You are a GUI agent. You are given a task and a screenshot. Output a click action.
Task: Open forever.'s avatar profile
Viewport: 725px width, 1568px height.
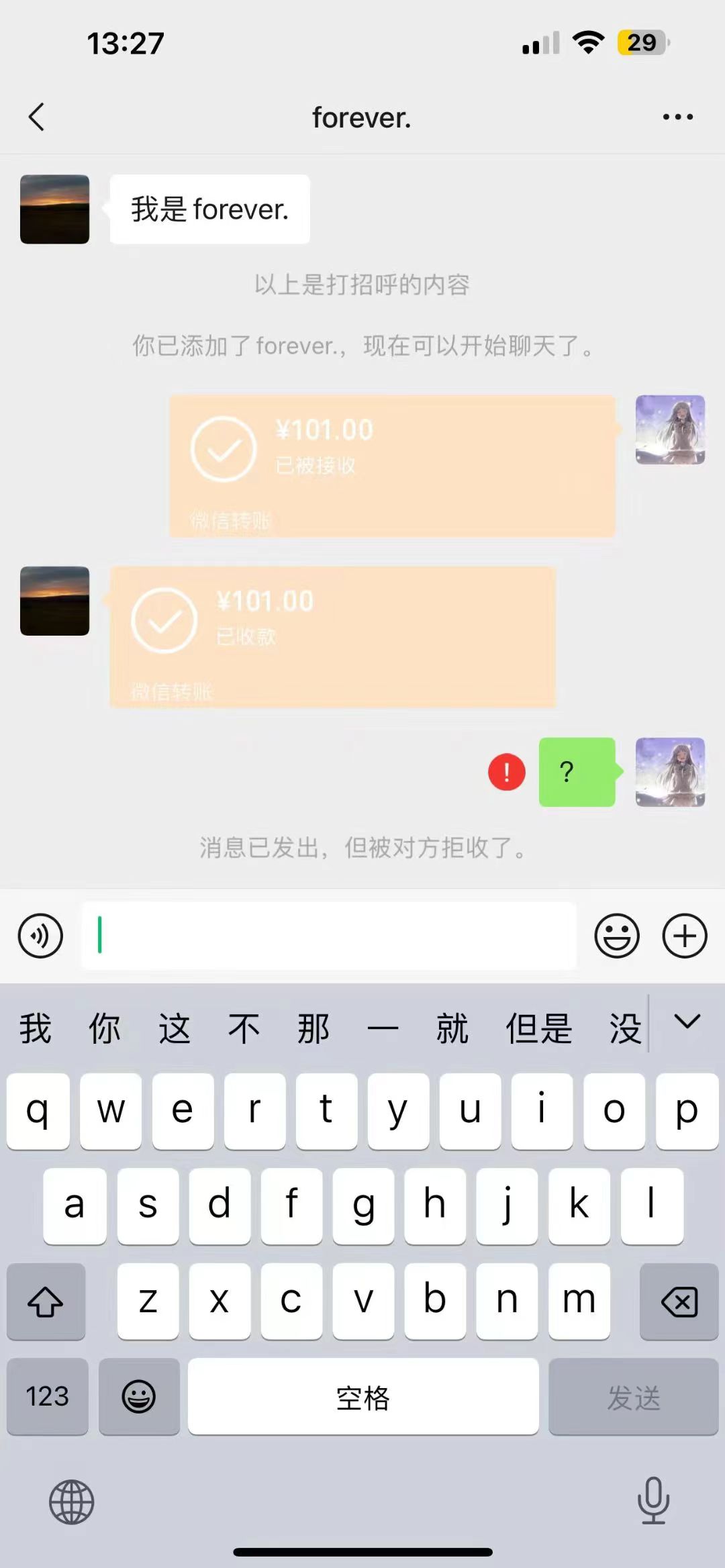click(55, 209)
